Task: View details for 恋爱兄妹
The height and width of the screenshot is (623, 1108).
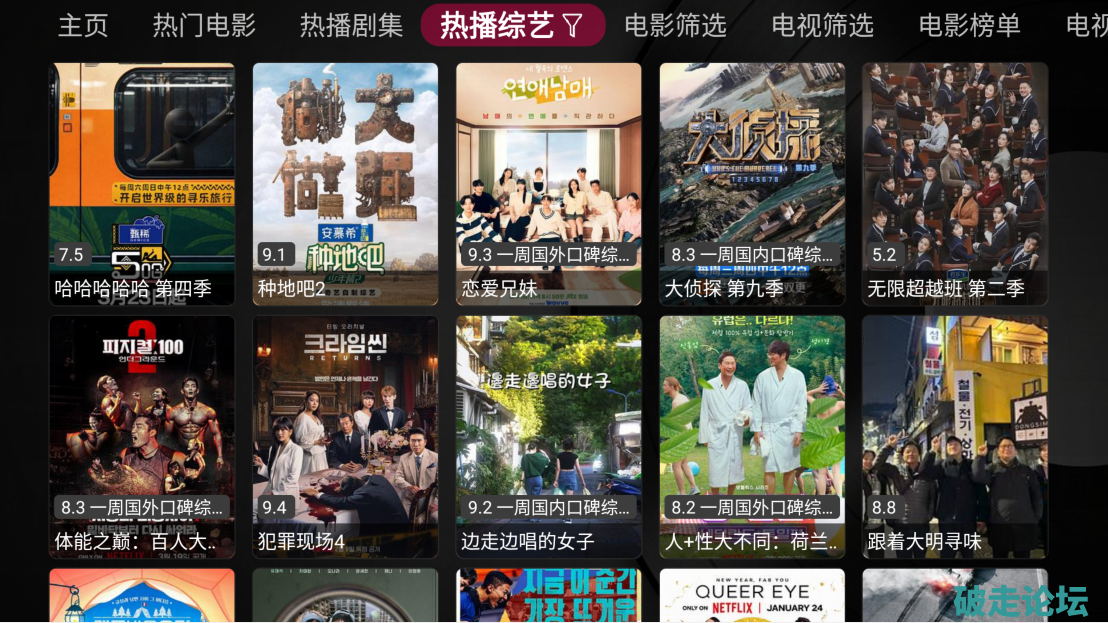Action: coord(549,184)
